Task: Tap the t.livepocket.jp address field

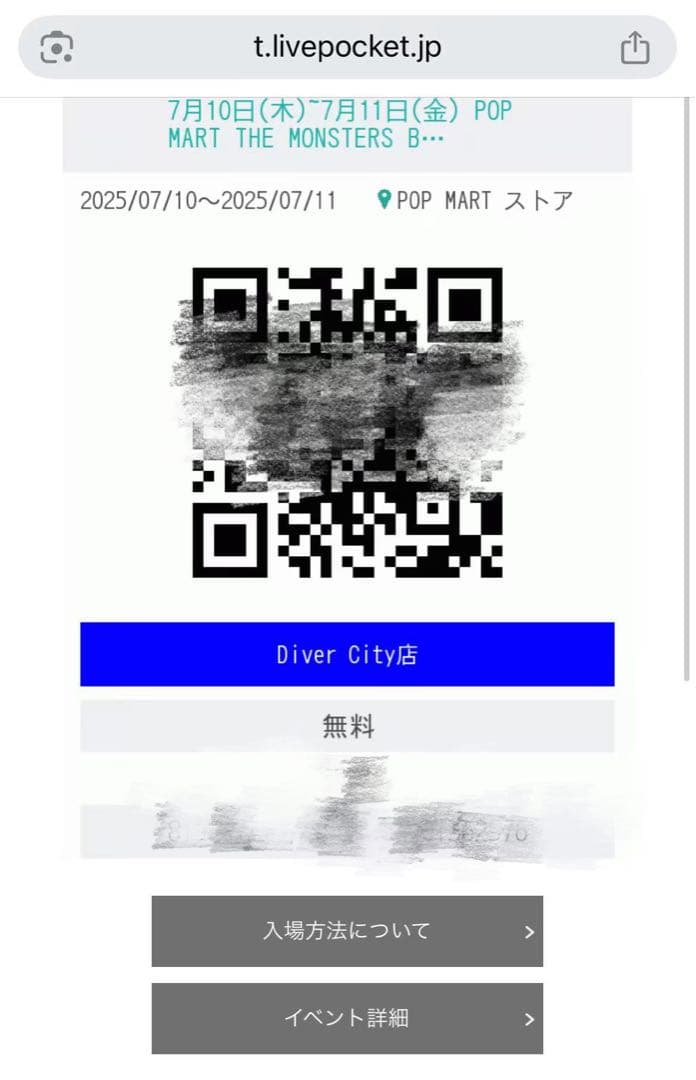Action: [347, 47]
